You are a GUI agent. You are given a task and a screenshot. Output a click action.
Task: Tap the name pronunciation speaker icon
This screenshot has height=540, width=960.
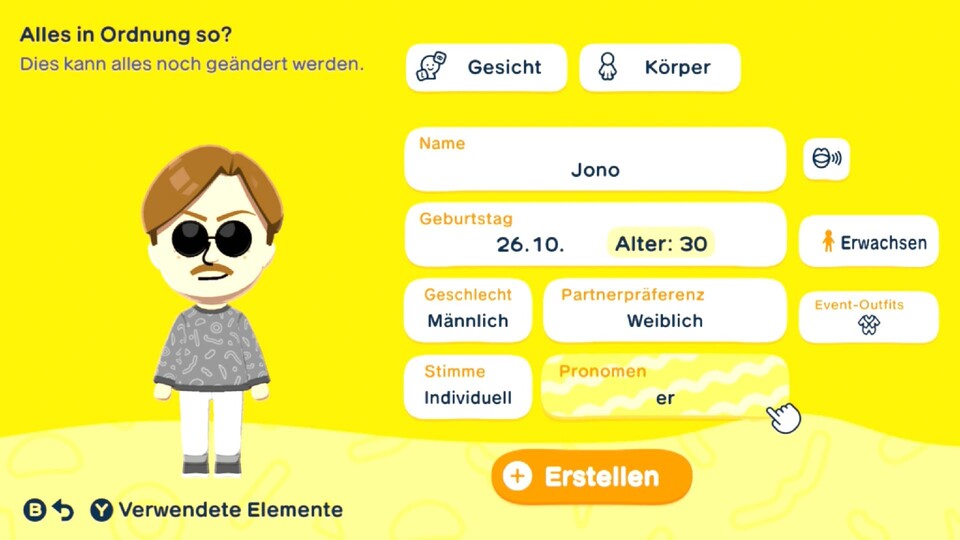coord(826,159)
